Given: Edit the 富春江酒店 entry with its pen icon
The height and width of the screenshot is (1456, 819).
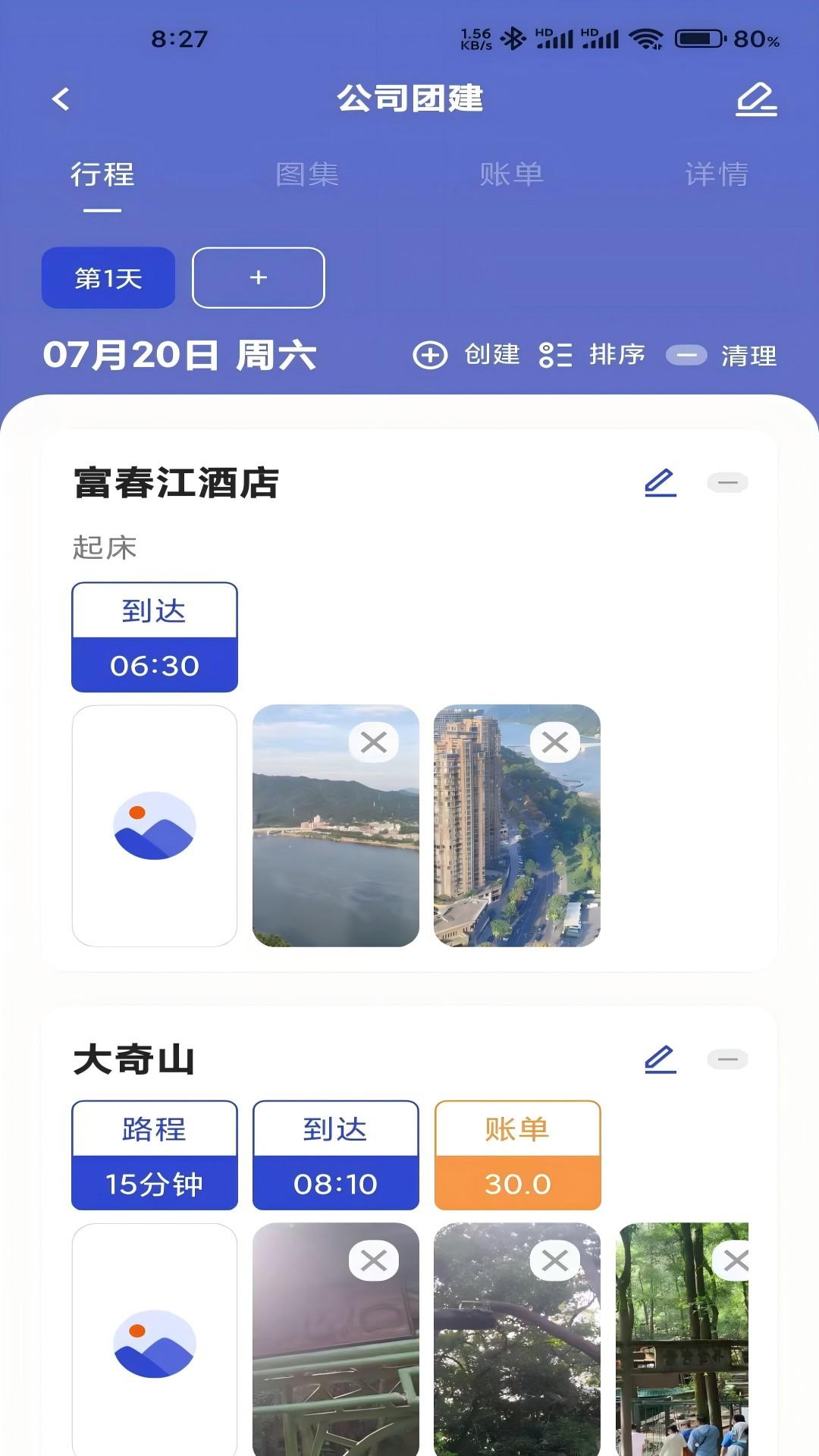Looking at the screenshot, I should pos(659,484).
